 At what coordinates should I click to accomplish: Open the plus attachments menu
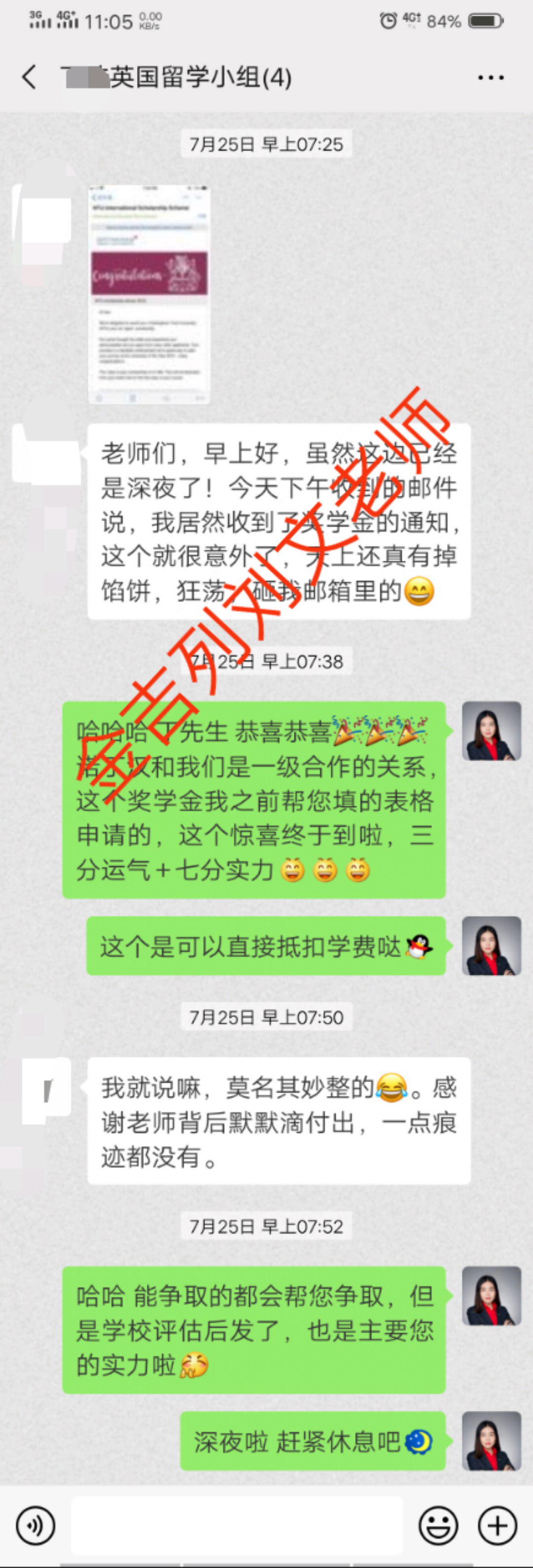[497, 1525]
